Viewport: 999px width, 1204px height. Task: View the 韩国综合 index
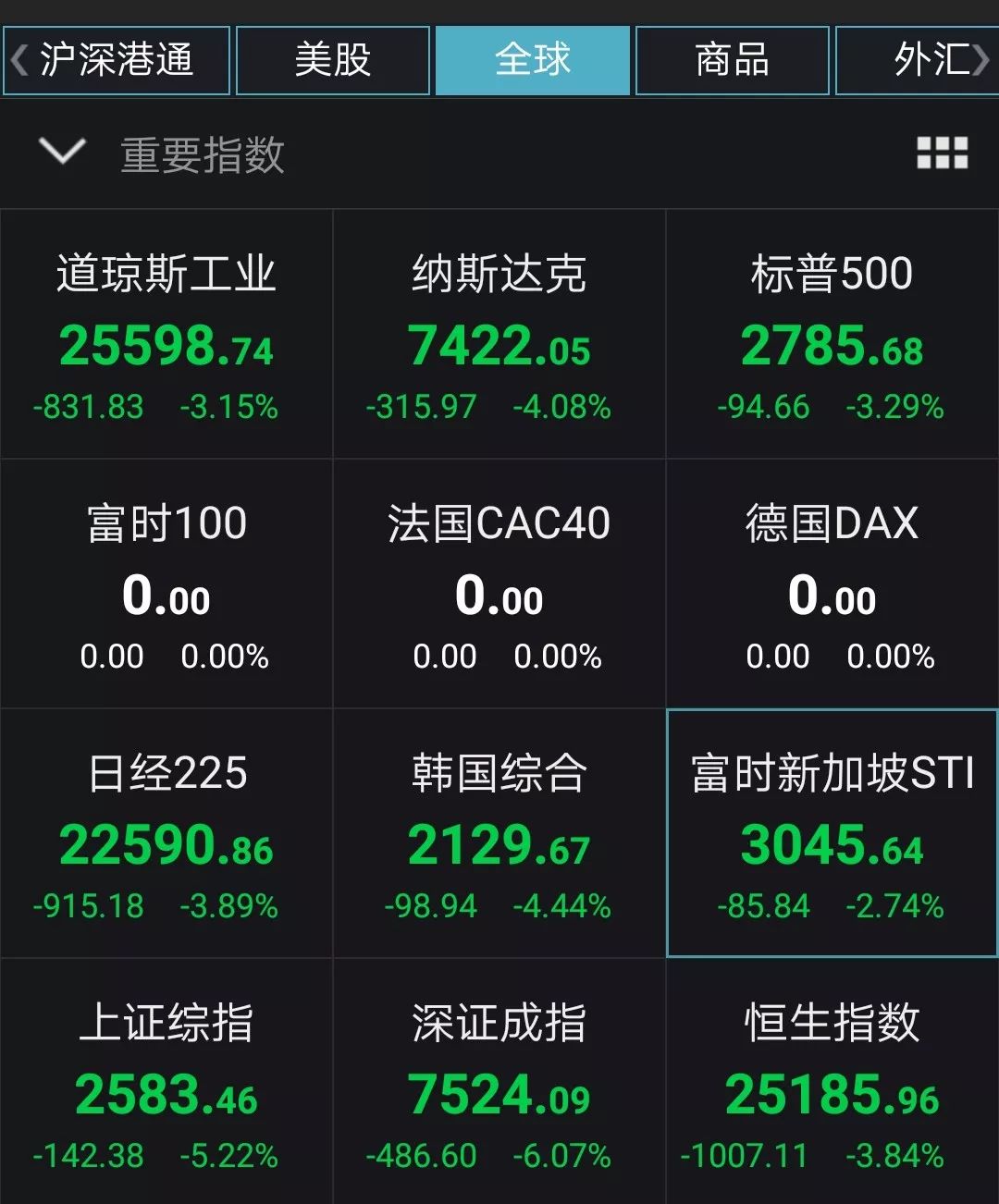[499, 834]
